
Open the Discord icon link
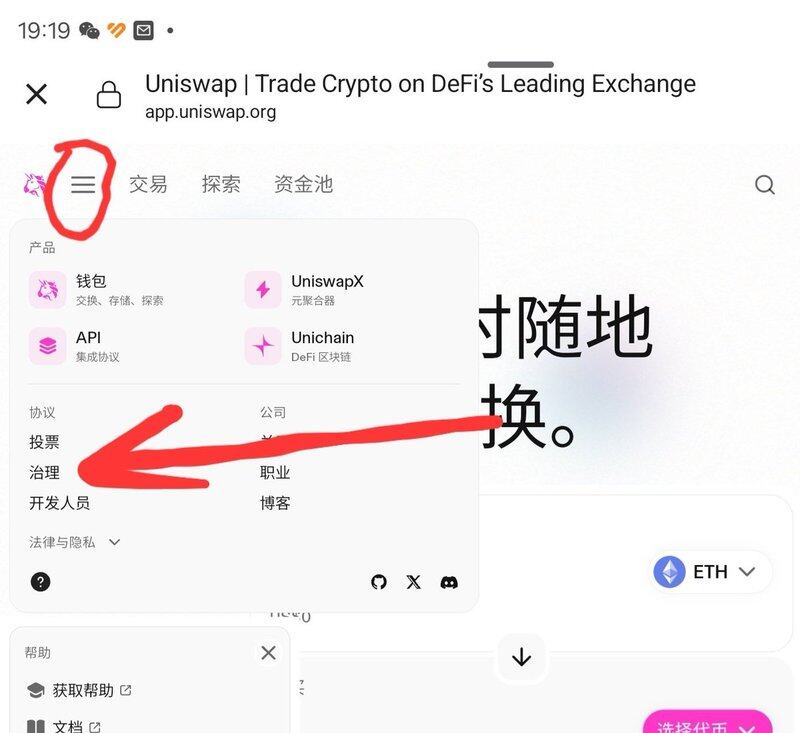(x=449, y=582)
